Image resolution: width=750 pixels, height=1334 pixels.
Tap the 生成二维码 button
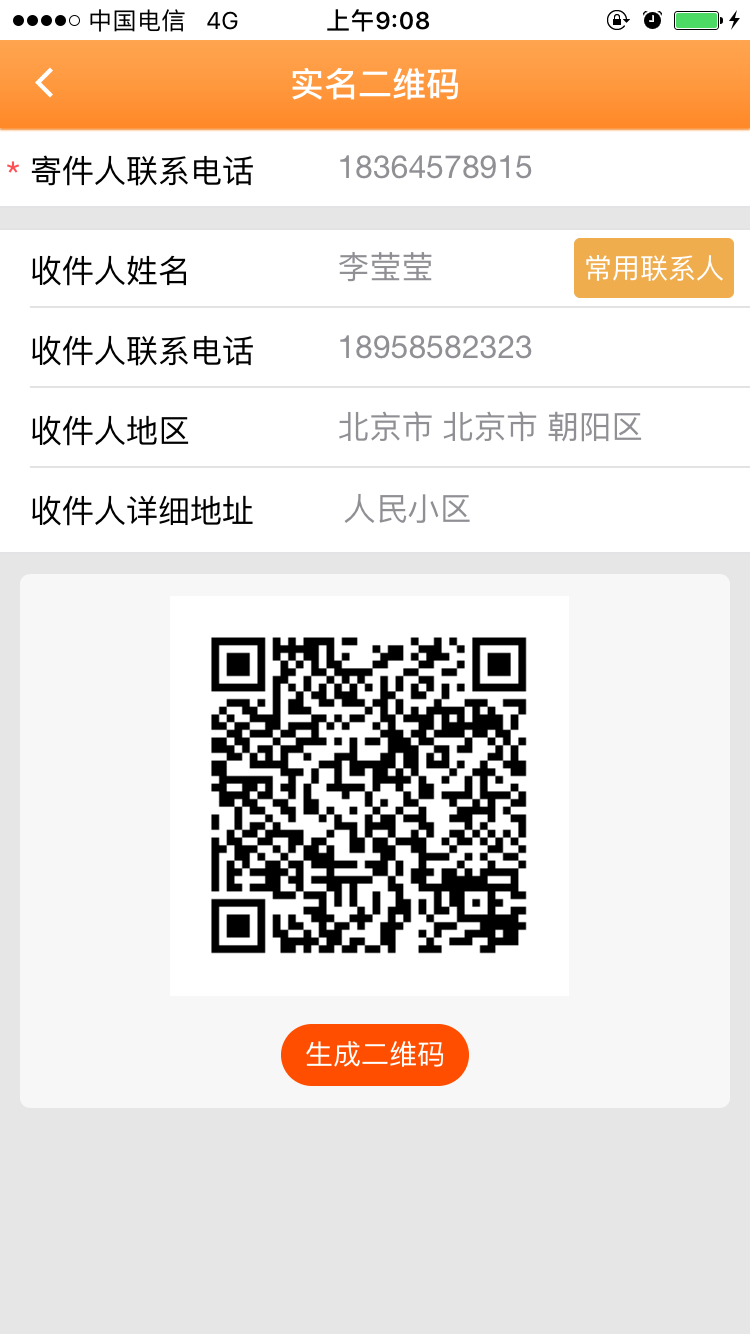374,1054
